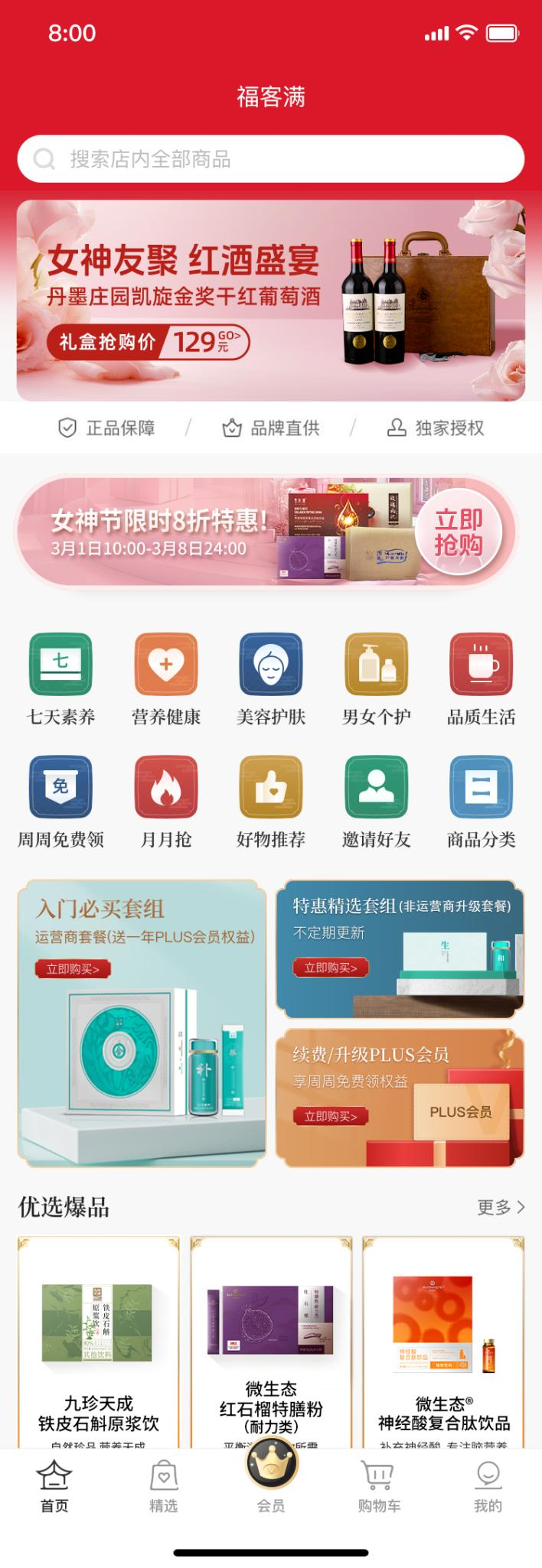
Task: Tap 更多 next to 优选爆品
Action: [x=501, y=1207]
